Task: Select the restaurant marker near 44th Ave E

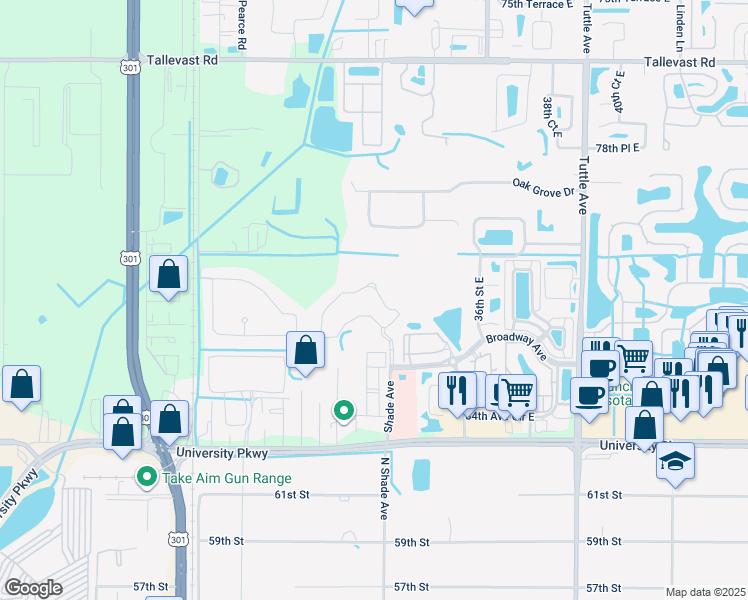Action: point(457,390)
